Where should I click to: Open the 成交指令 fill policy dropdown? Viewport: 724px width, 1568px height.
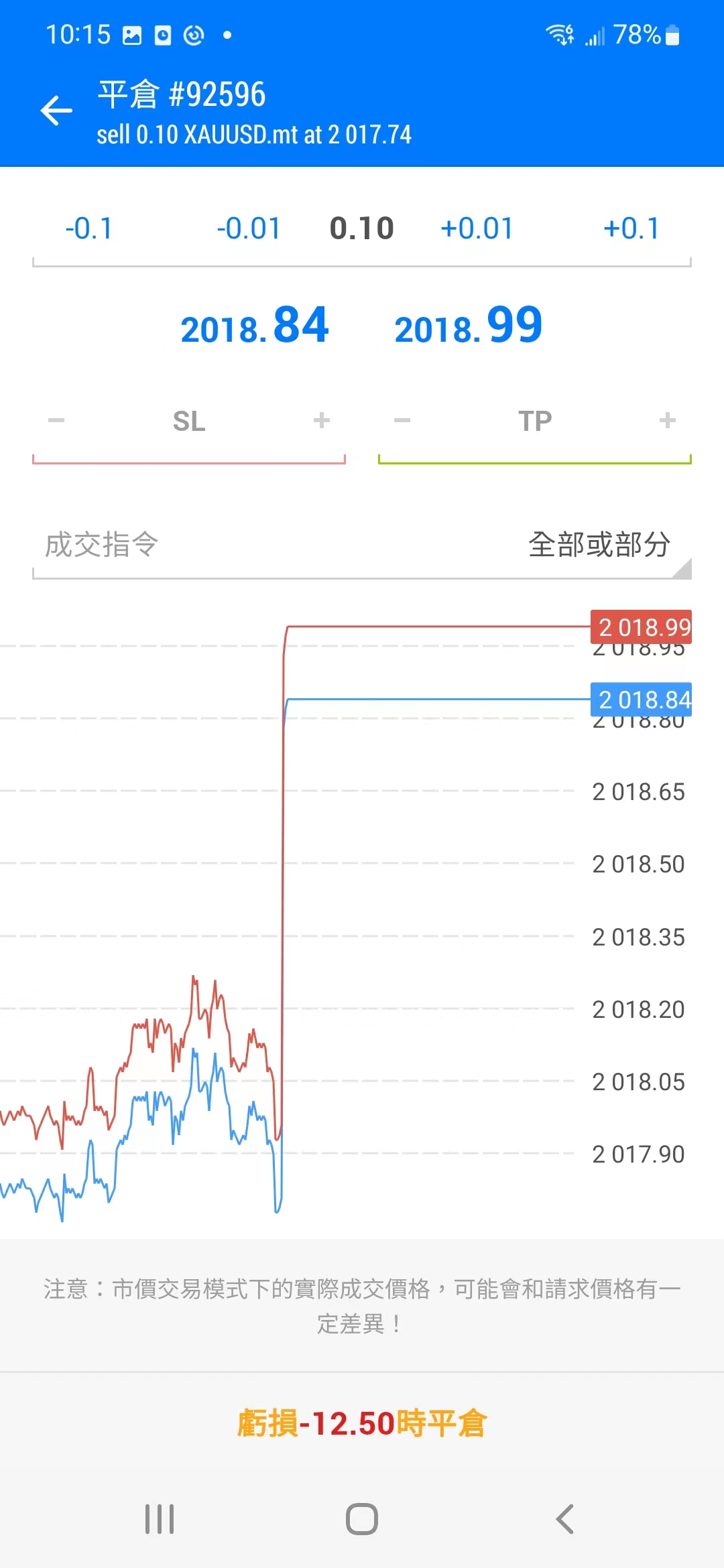[362, 545]
